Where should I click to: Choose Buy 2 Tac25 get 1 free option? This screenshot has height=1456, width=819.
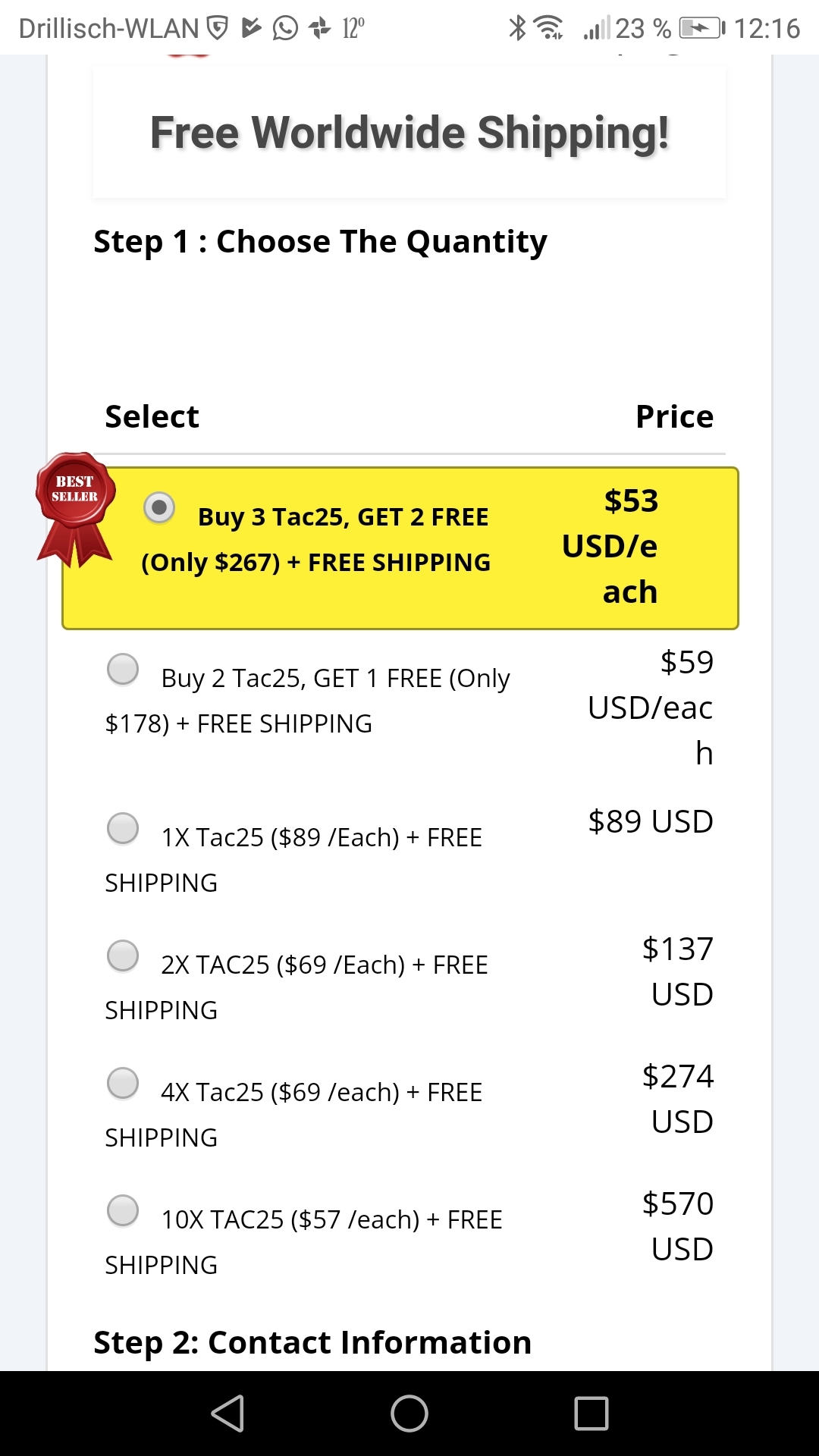pyautogui.click(x=123, y=669)
